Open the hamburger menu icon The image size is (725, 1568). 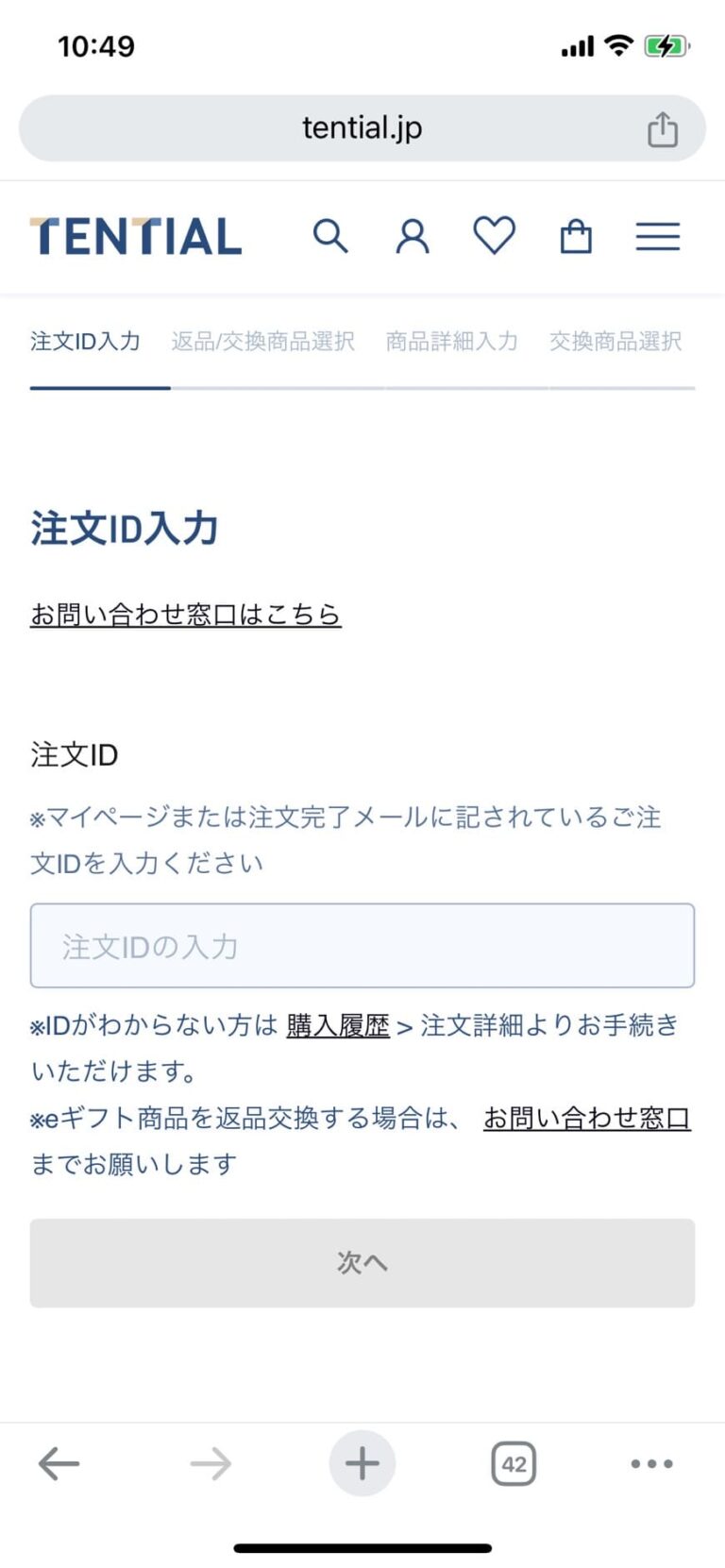(x=658, y=237)
